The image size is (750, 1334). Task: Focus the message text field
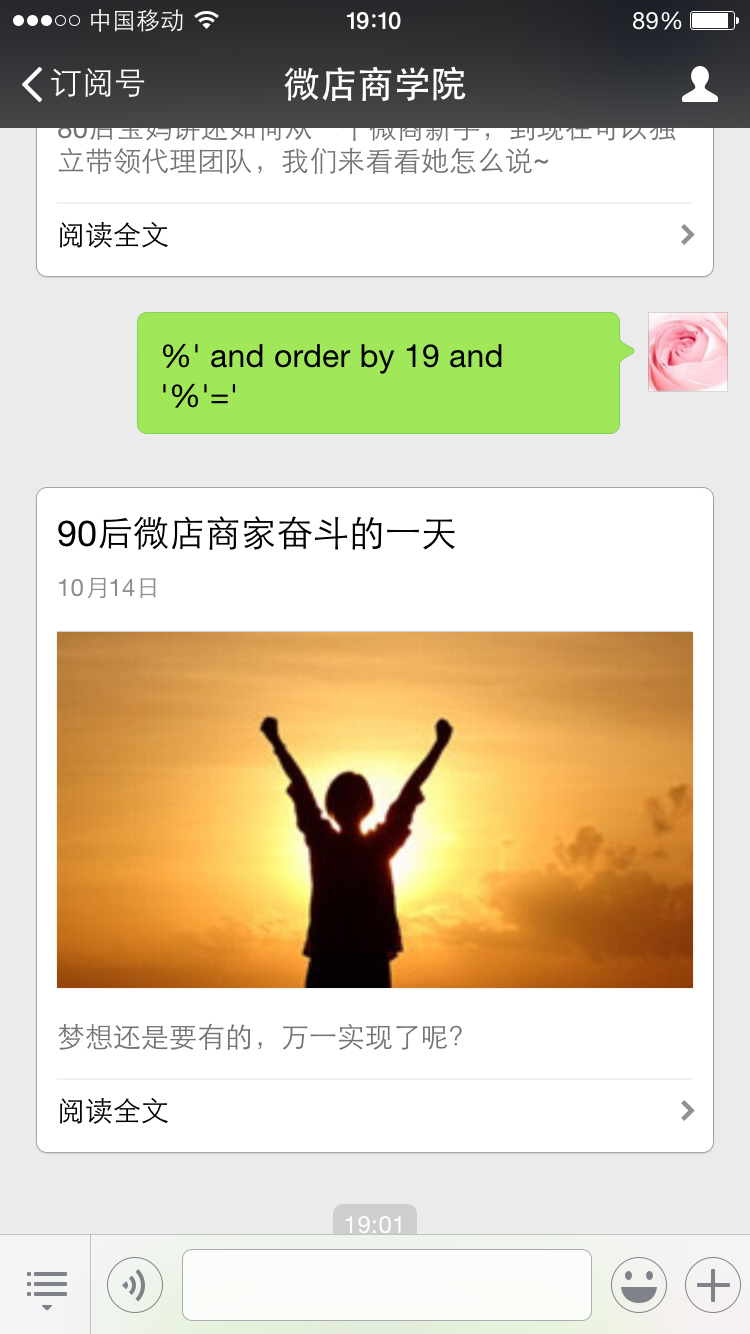click(x=387, y=1285)
